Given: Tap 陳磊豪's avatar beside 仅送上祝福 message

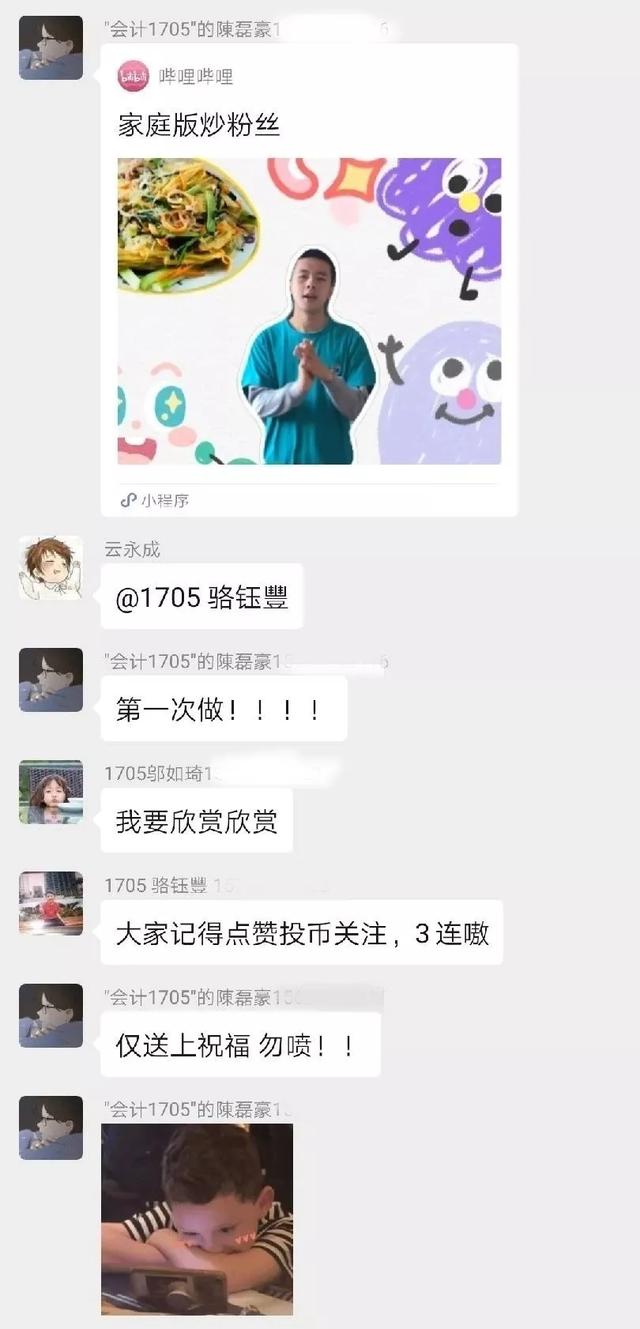Looking at the screenshot, I should tap(50, 1015).
